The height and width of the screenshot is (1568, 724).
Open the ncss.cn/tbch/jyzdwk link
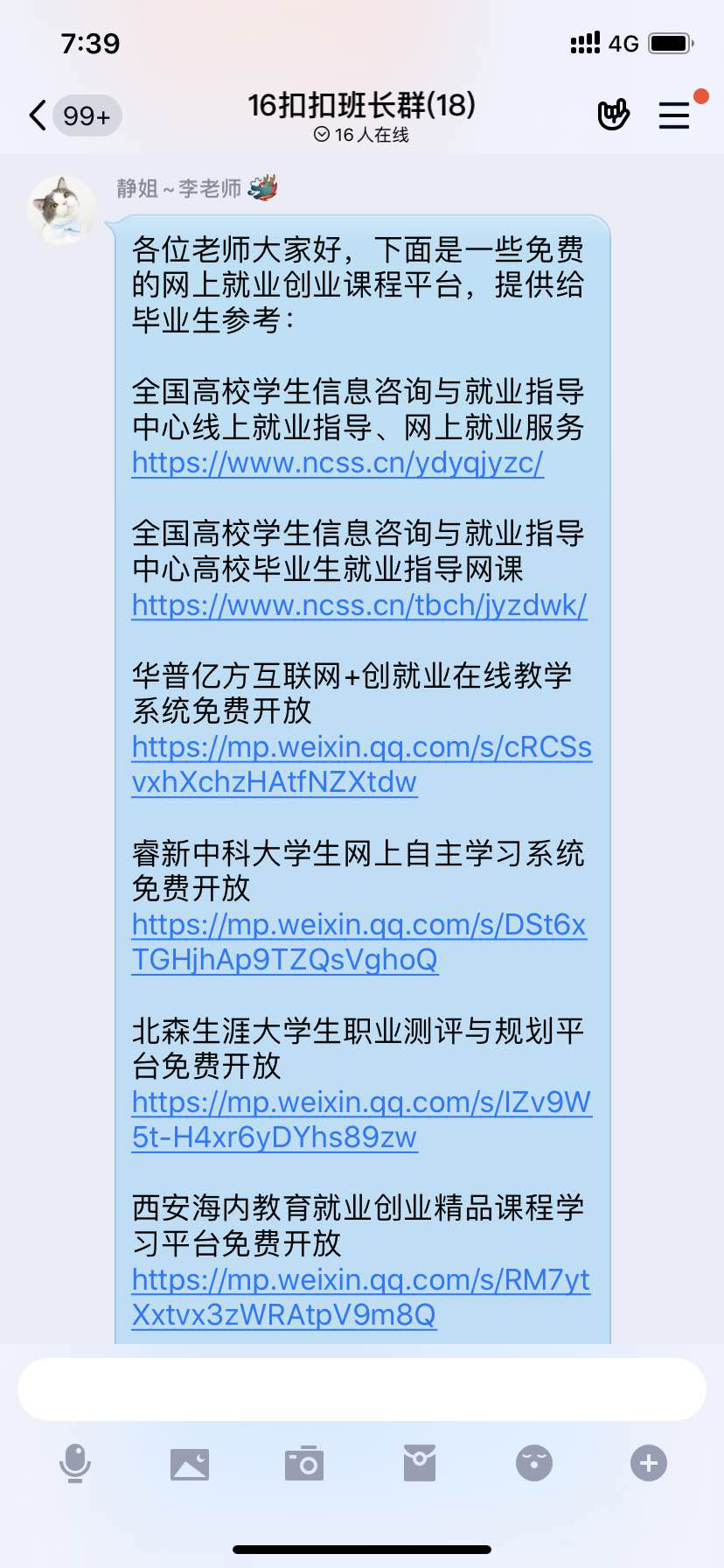pyautogui.click(x=359, y=605)
